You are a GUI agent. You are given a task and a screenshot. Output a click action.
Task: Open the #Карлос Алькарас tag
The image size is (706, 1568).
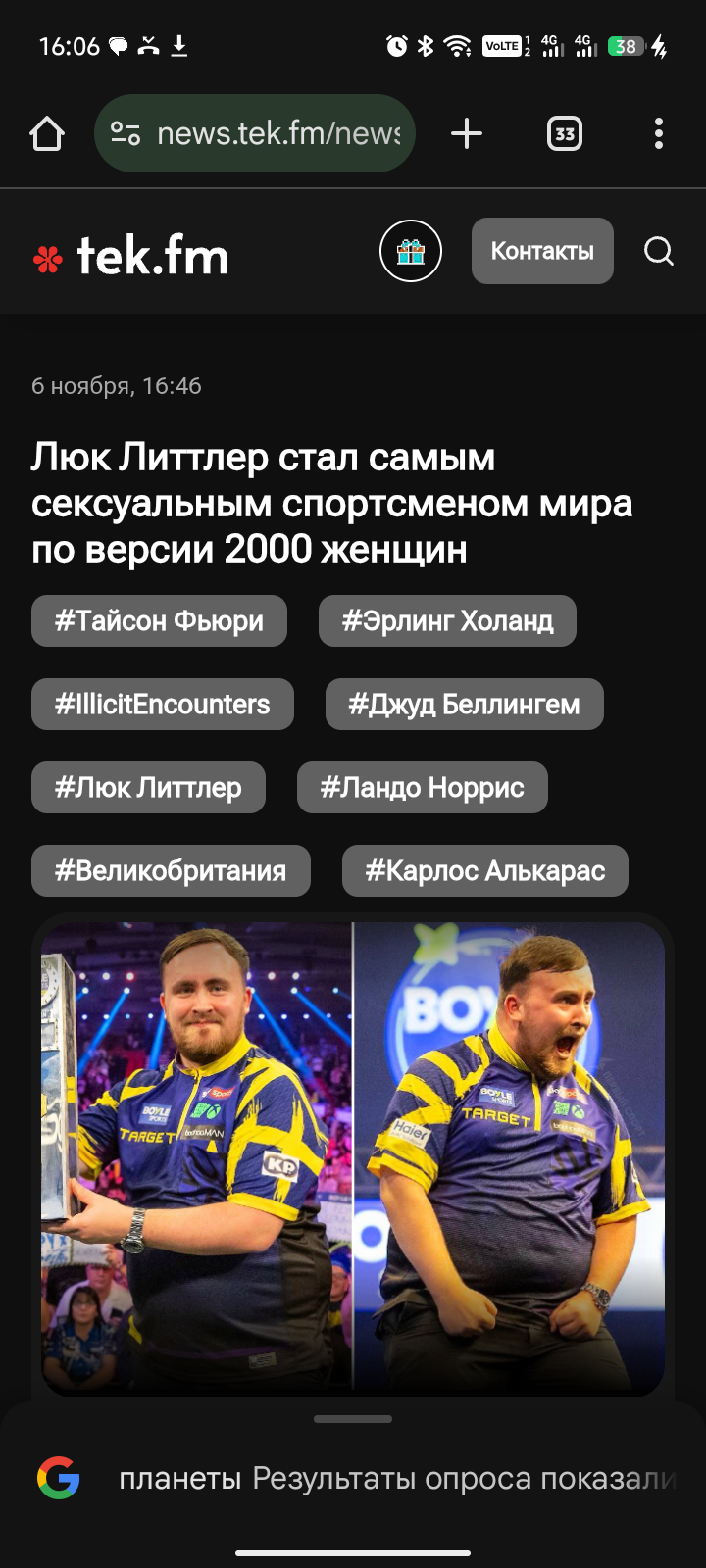[484, 871]
